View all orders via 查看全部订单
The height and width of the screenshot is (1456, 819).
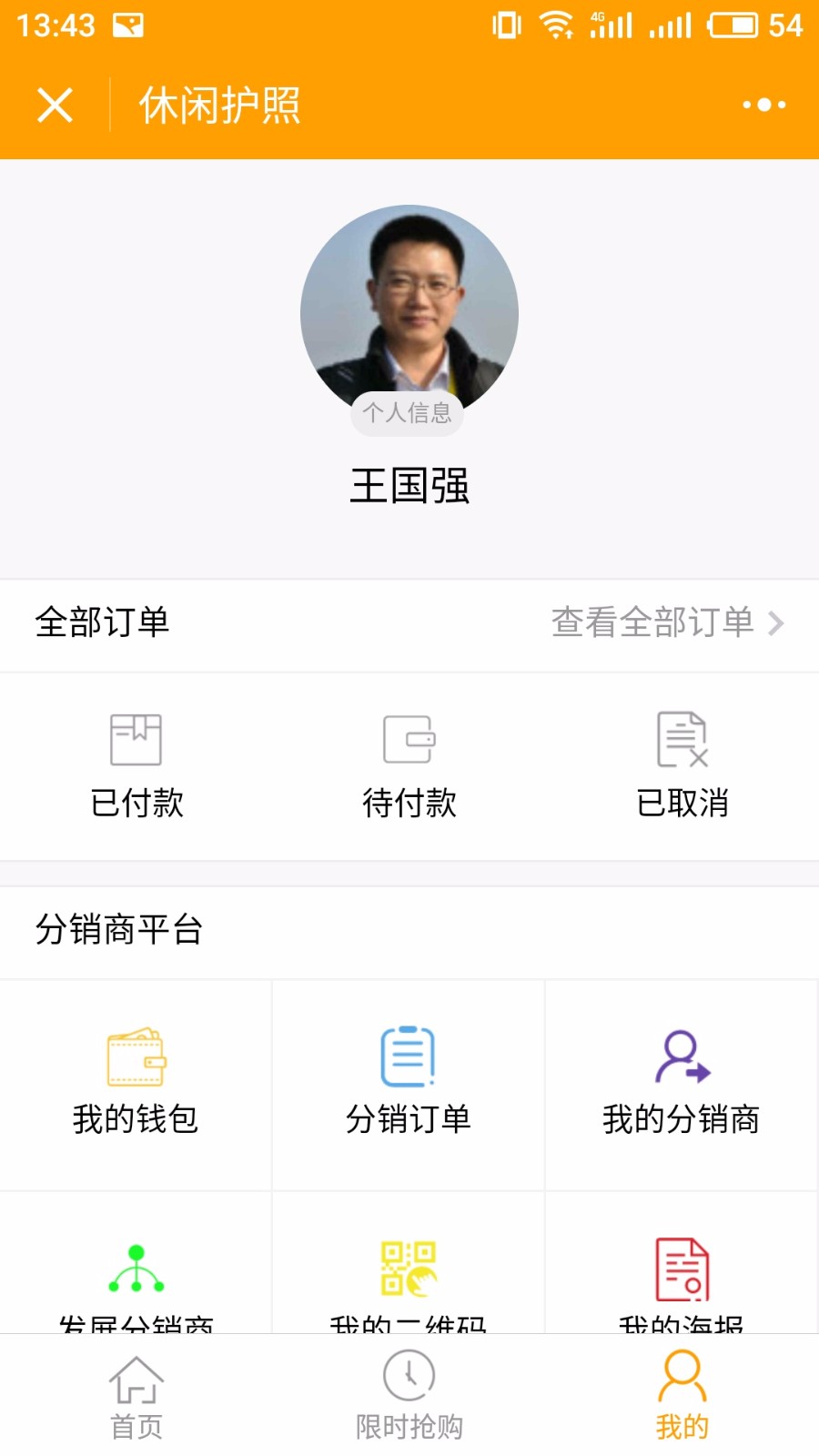(666, 623)
